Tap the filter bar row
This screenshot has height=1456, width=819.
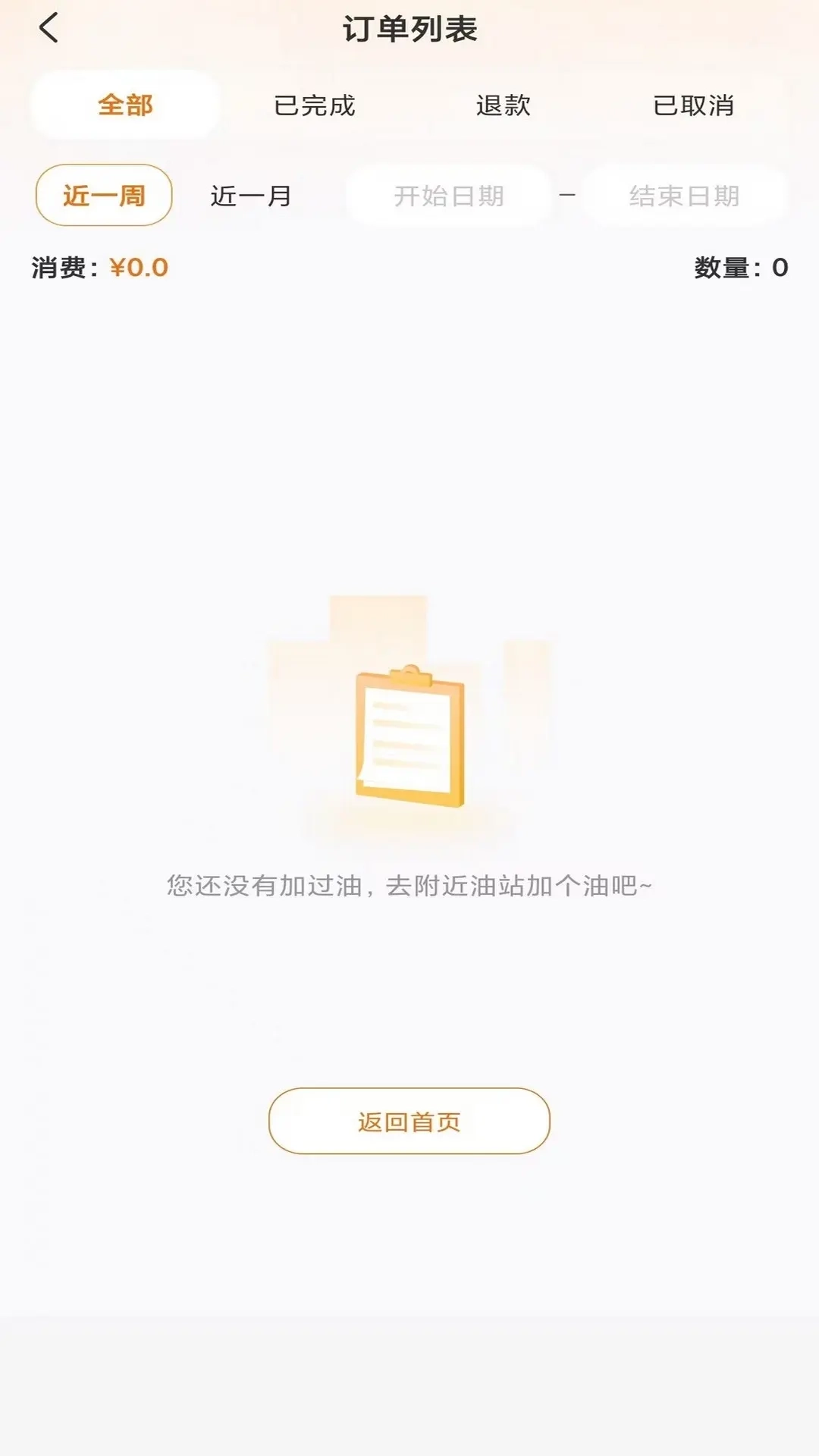tap(409, 196)
